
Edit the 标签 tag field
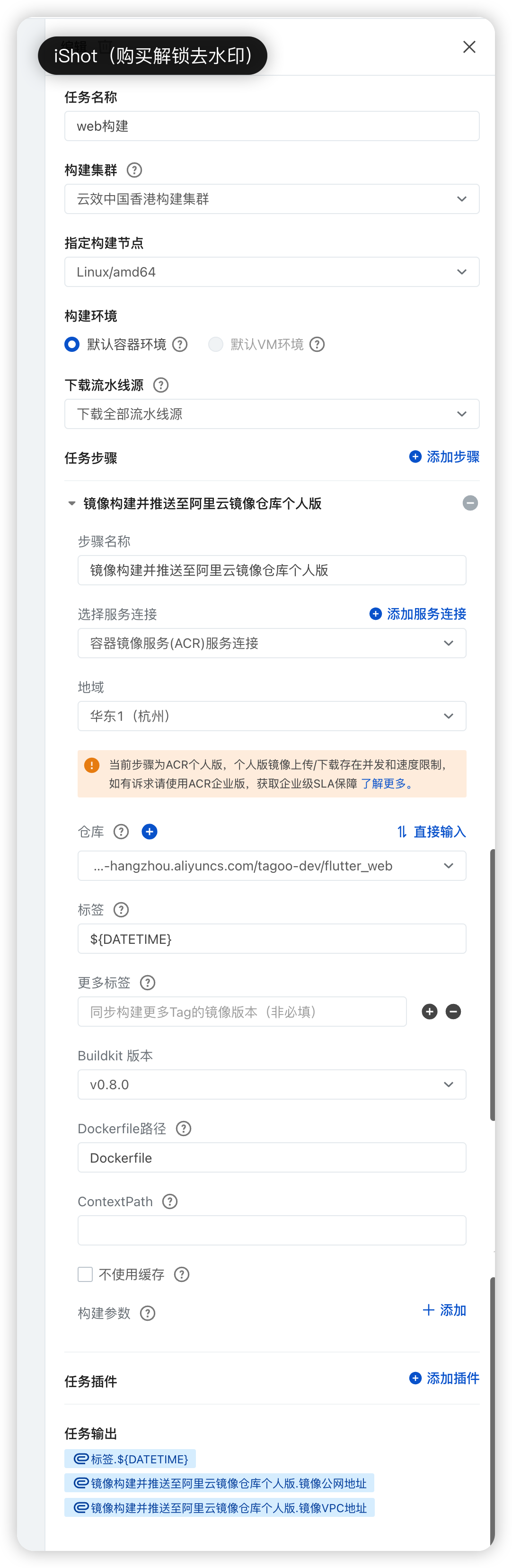tap(271, 939)
